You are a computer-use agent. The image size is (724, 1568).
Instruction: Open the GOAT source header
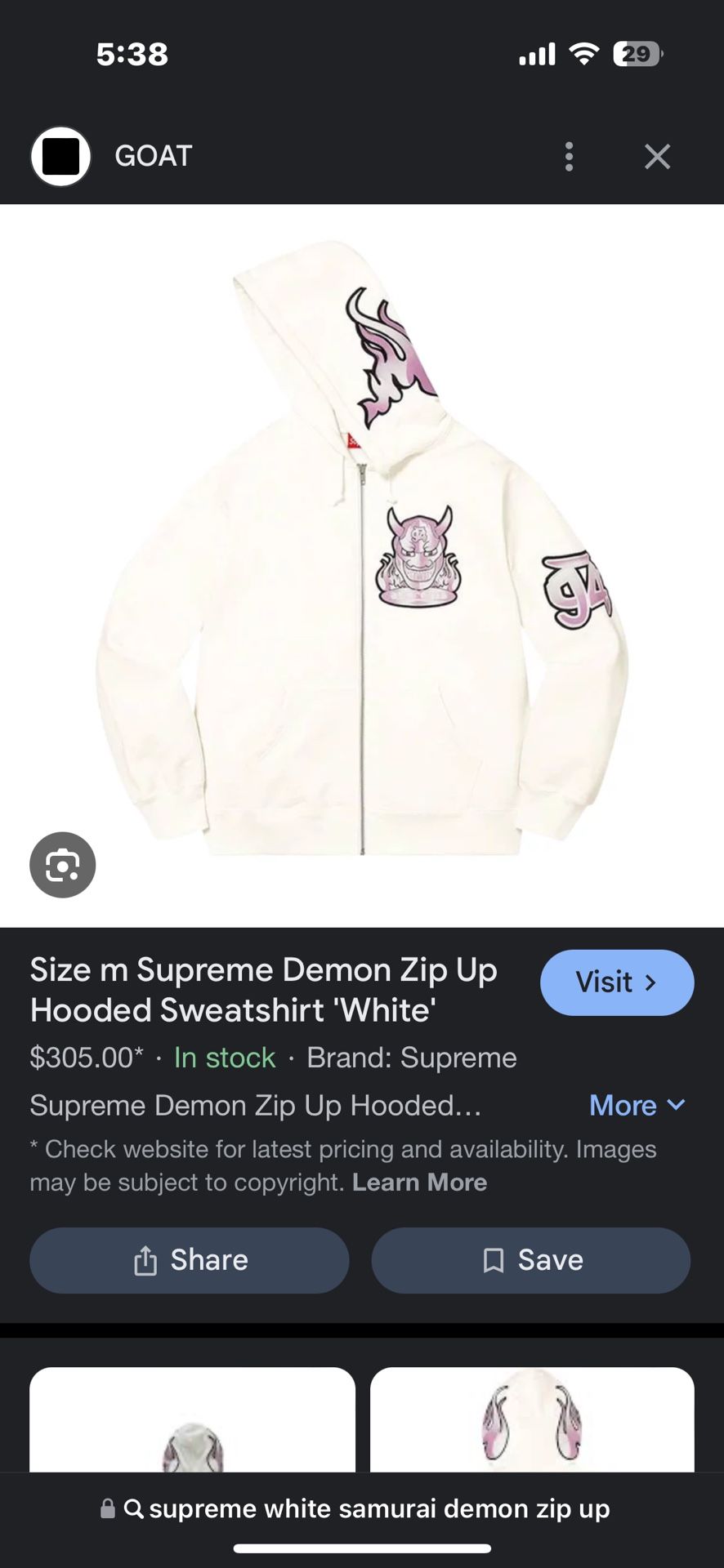(x=153, y=156)
